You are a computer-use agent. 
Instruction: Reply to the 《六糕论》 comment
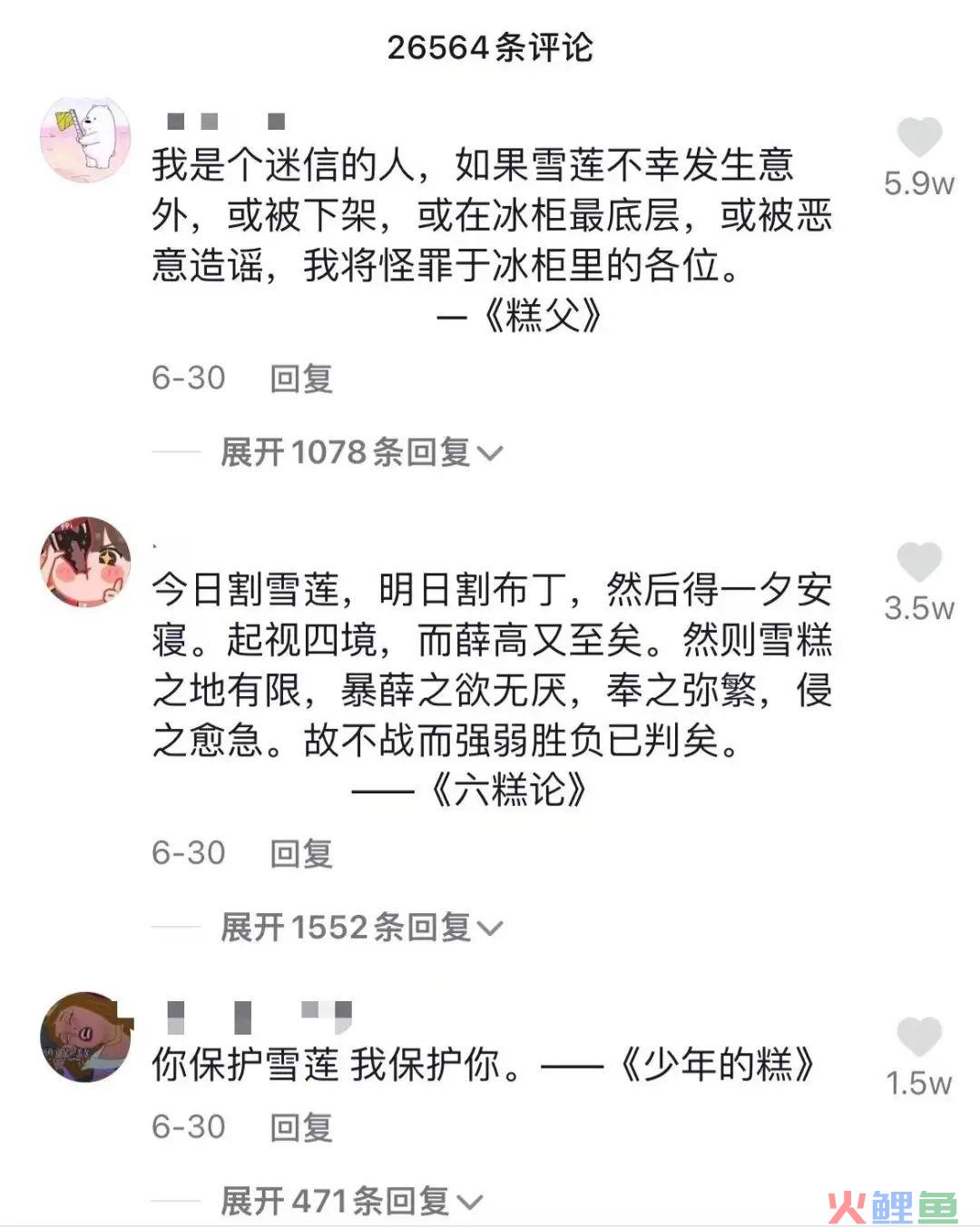click(x=301, y=853)
